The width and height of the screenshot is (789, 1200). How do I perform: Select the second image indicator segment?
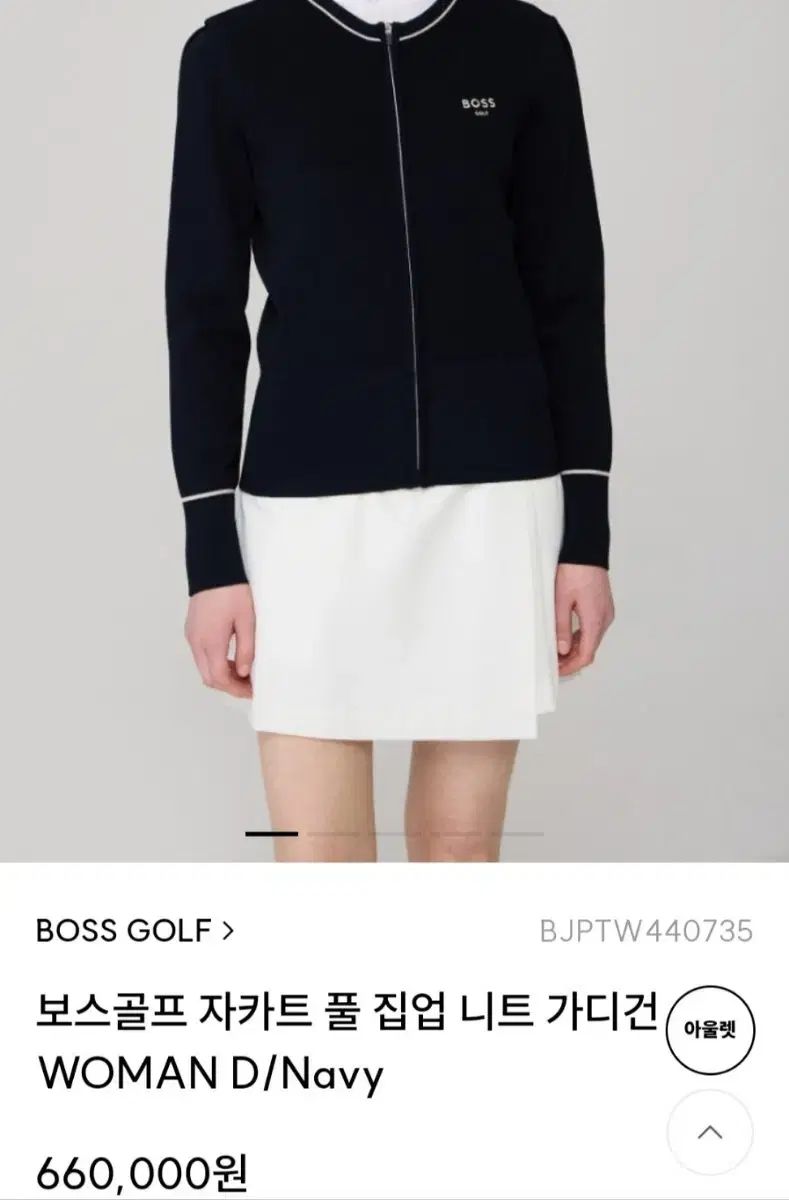(x=335, y=833)
